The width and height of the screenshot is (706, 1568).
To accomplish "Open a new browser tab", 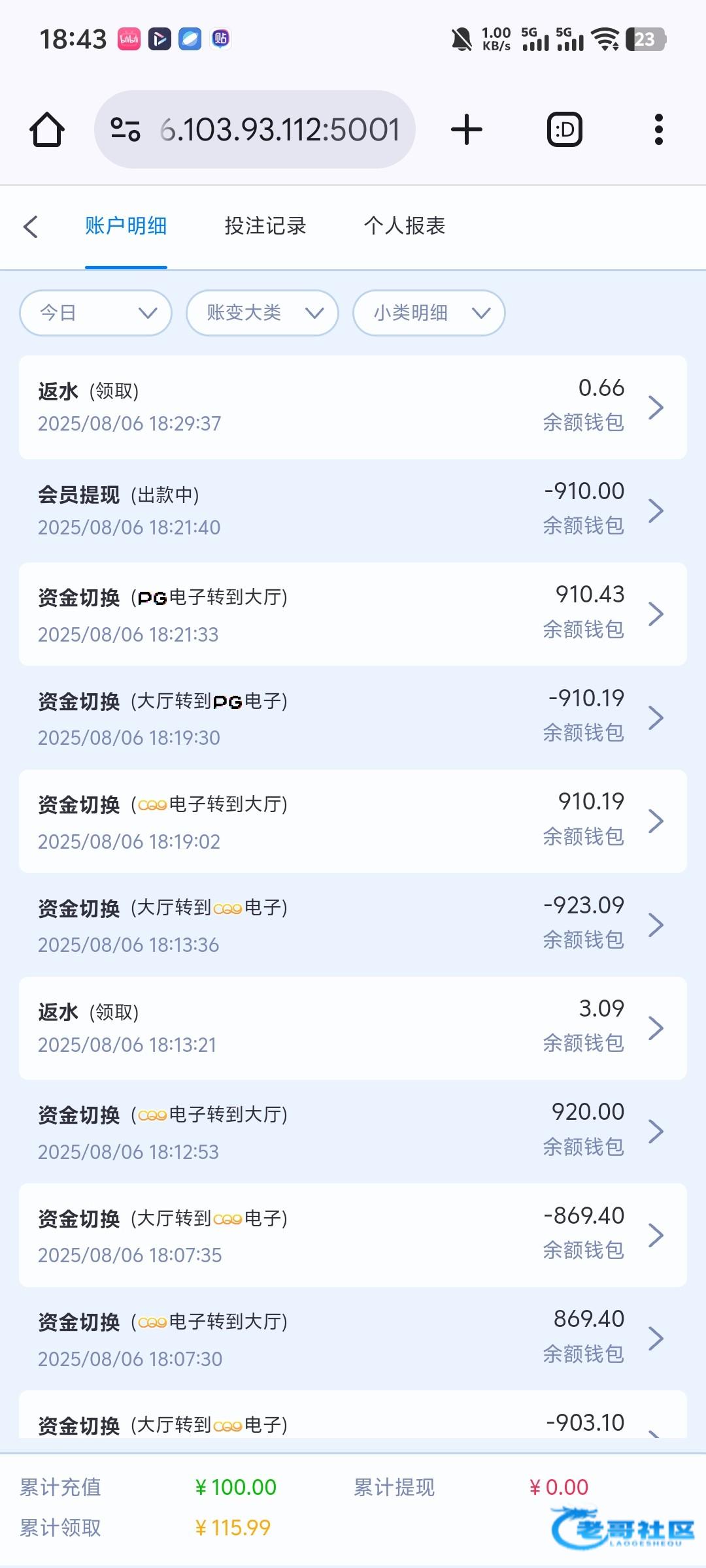I will point(467,129).
